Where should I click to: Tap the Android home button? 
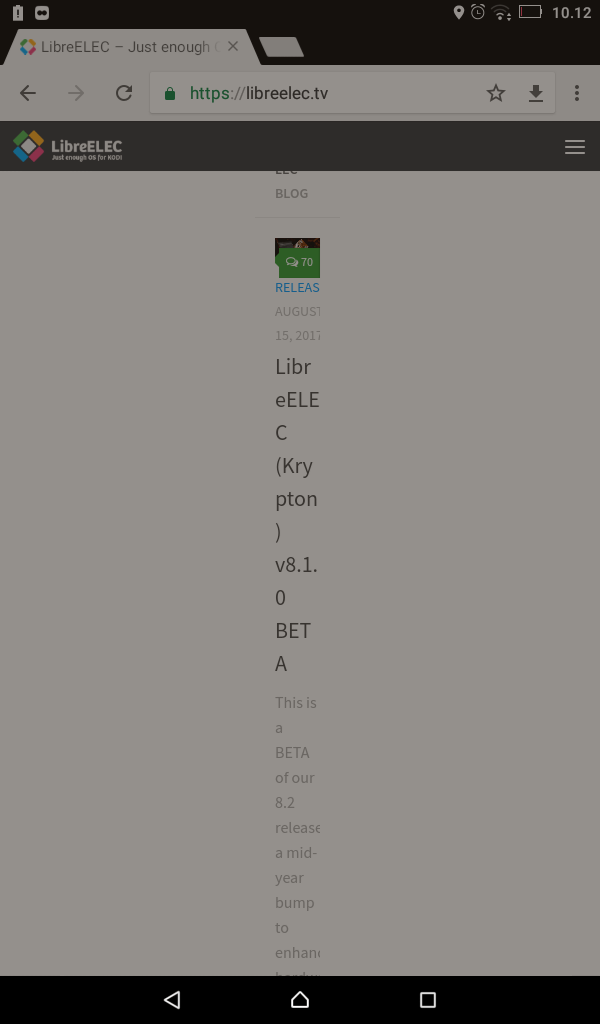(x=300, y=999)
